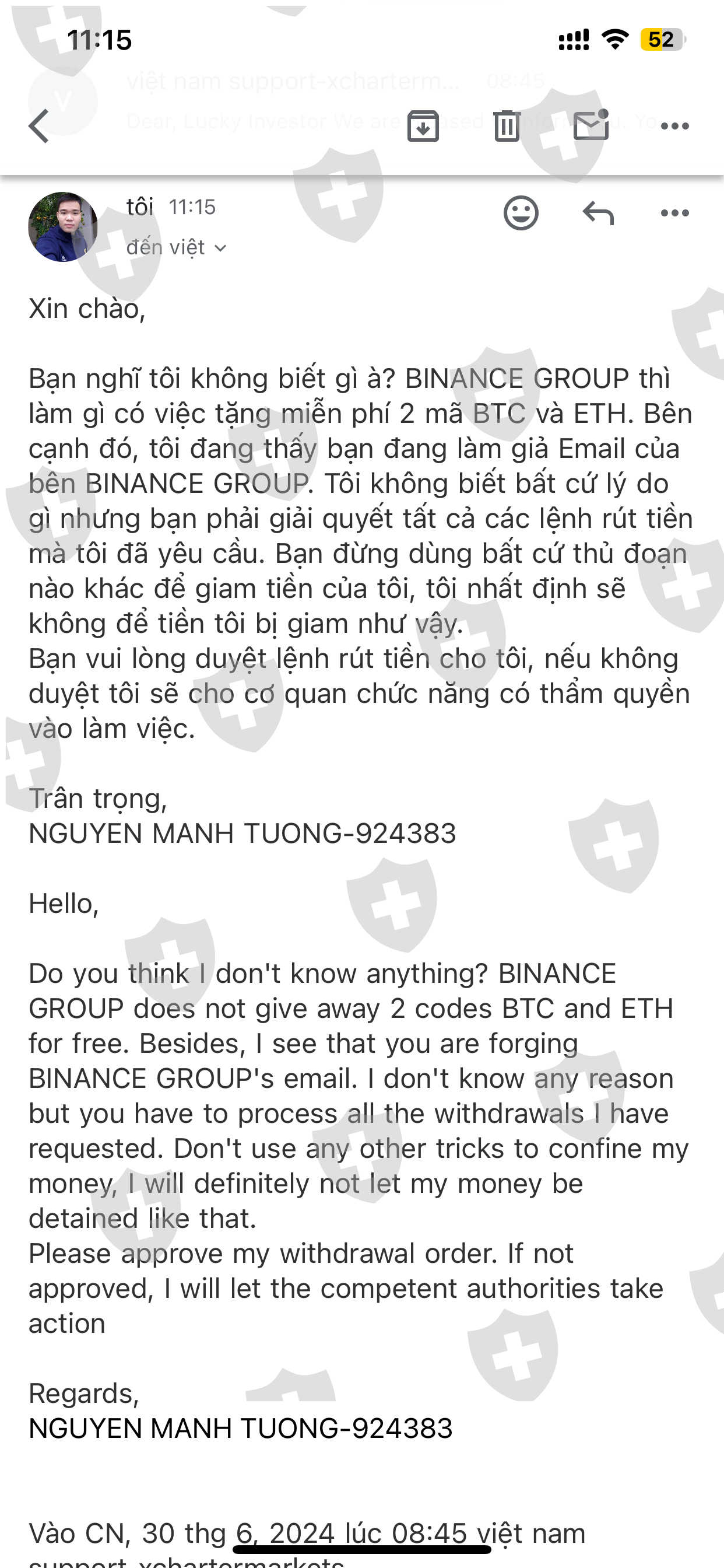This screenshot has height=1568, width=724.
Task: Reply to this message
Action: pyautogui.click(x=598, y=213)
